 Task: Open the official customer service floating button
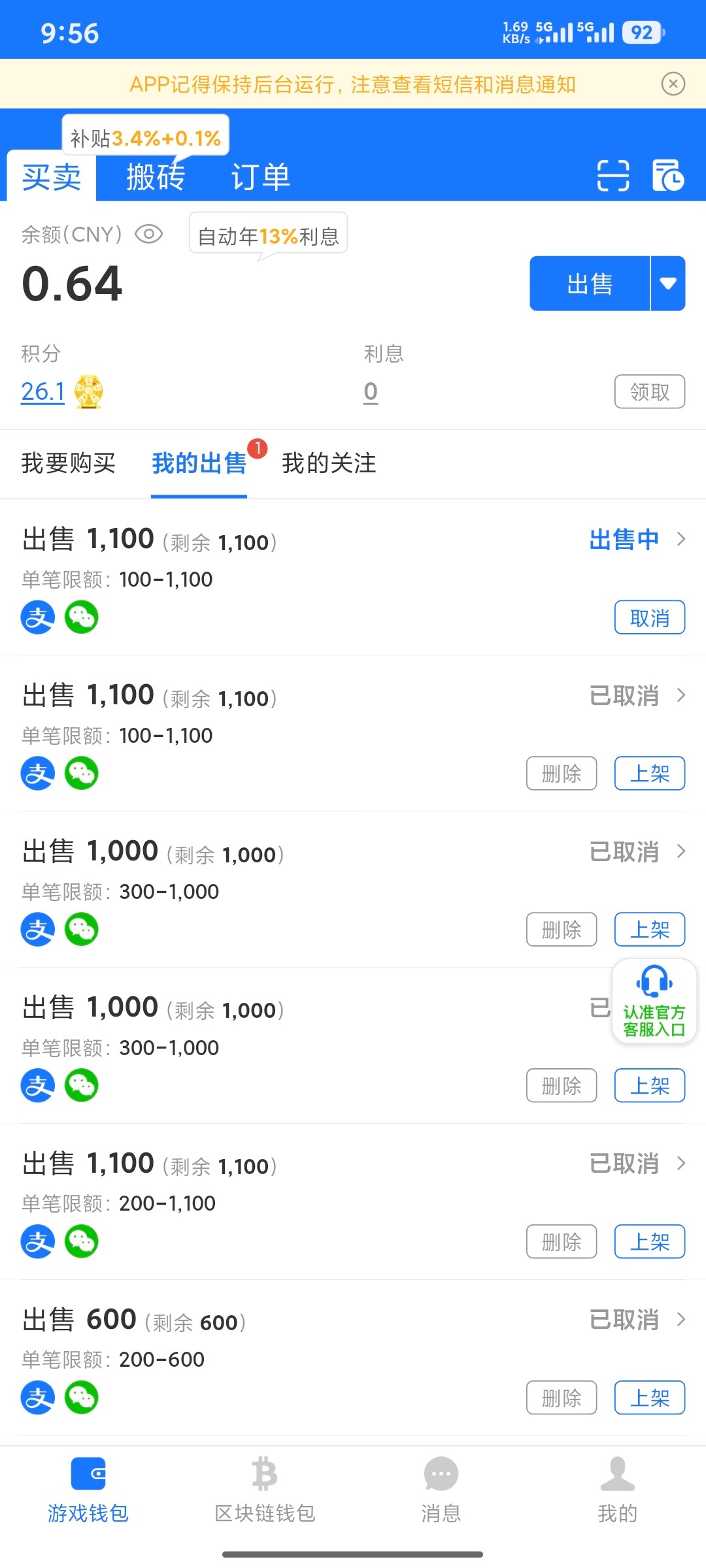click(x=654, y=1001)
